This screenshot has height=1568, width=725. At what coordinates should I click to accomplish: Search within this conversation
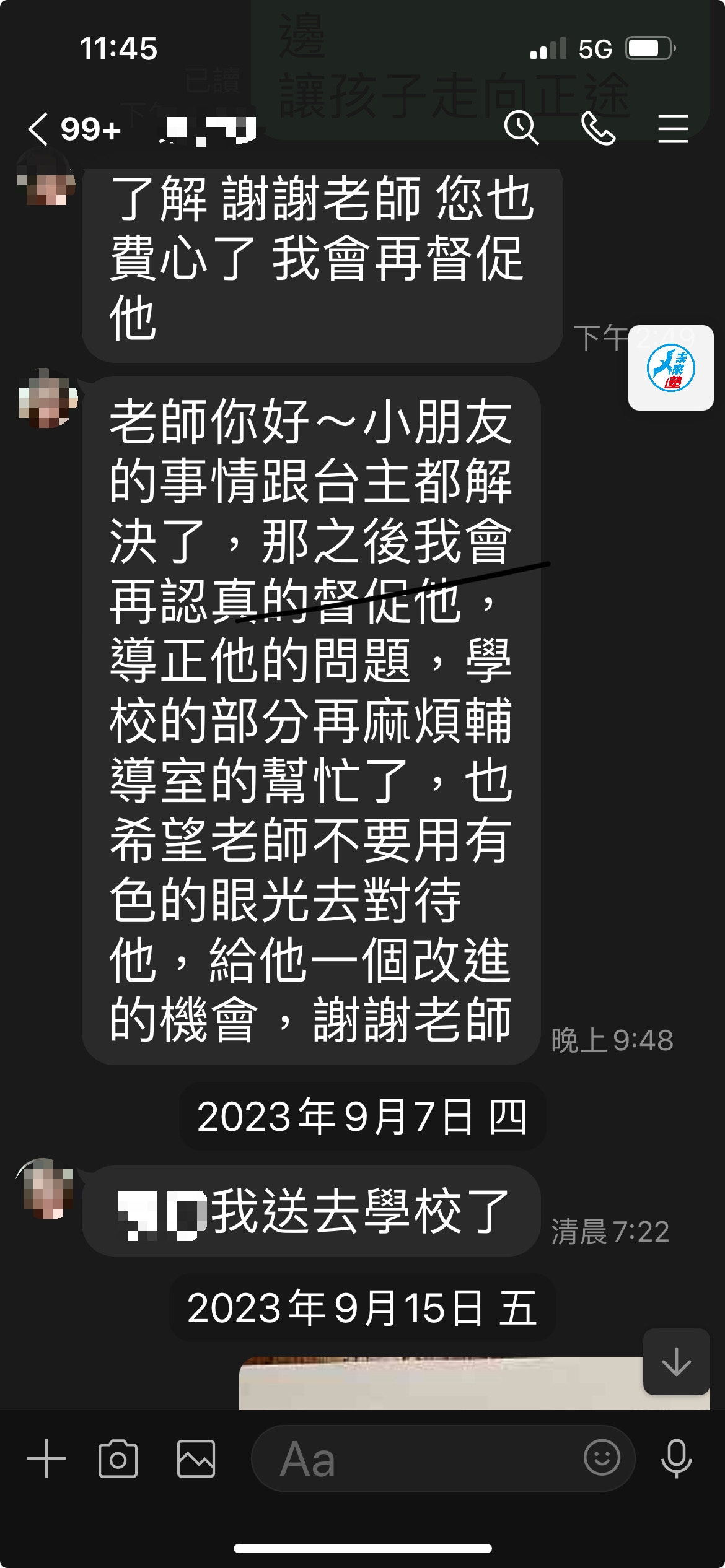[521, 128]
